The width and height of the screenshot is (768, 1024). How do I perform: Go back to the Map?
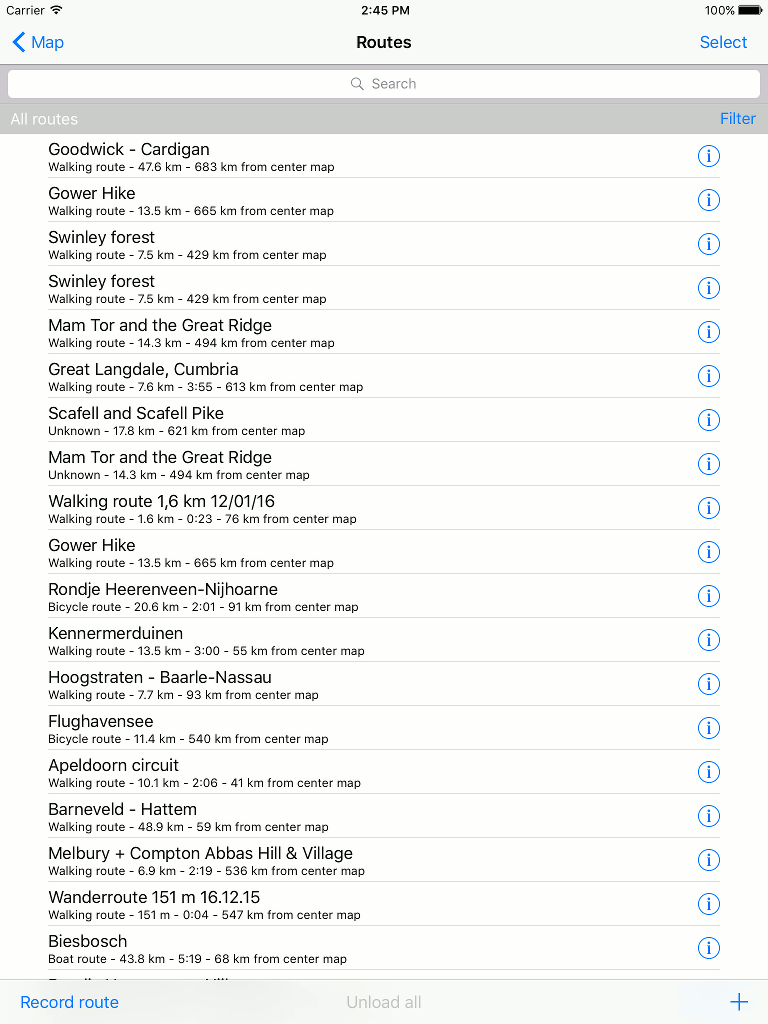coord(38,42)
